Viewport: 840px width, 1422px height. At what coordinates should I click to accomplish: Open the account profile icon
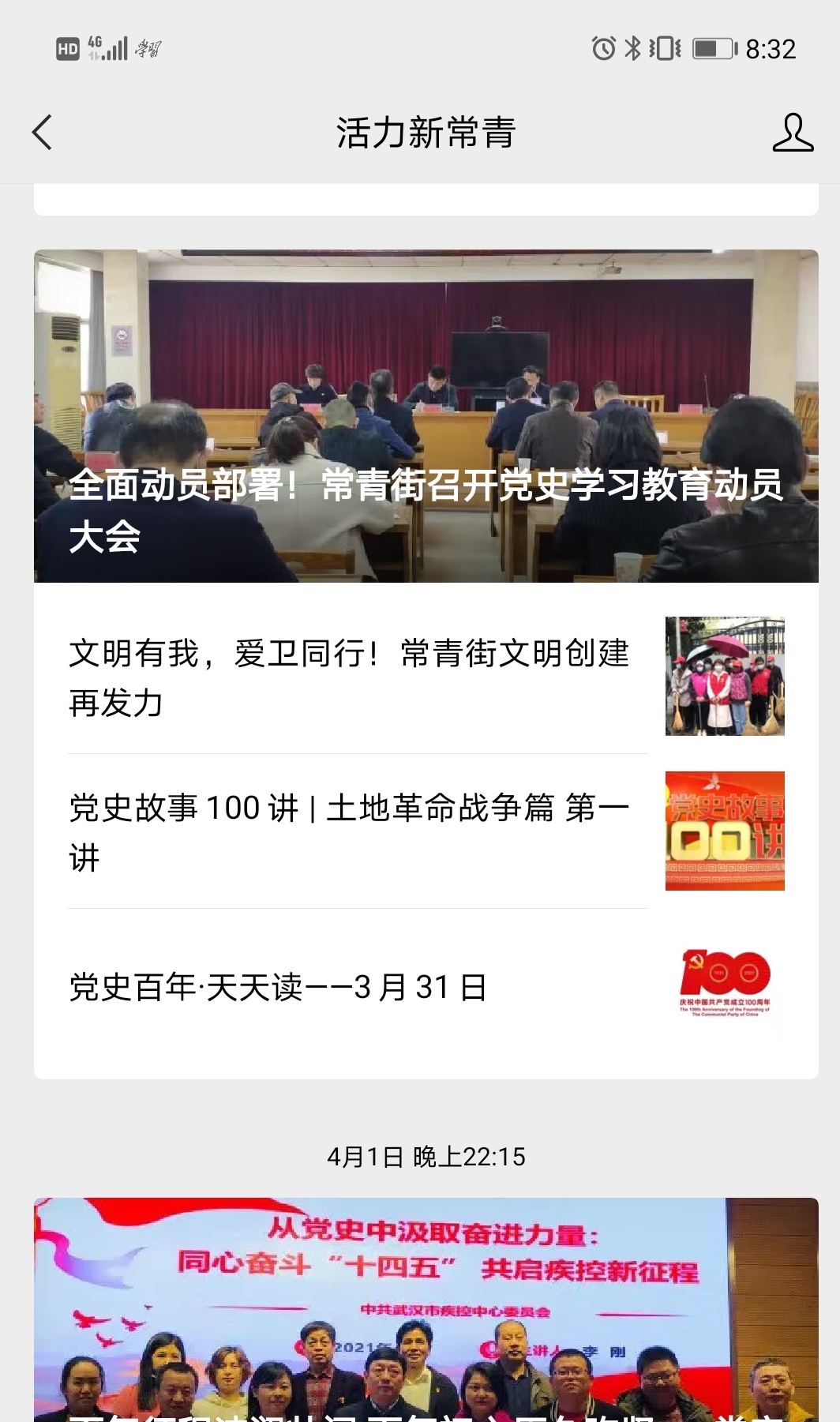click(x=792, y=133)
